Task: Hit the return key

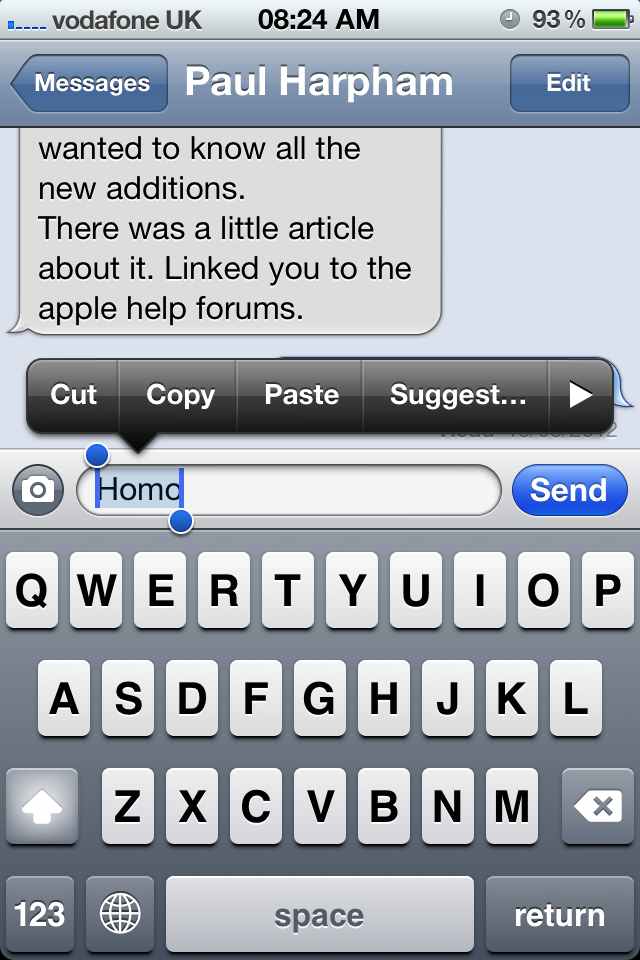Action: click(559, 914)
